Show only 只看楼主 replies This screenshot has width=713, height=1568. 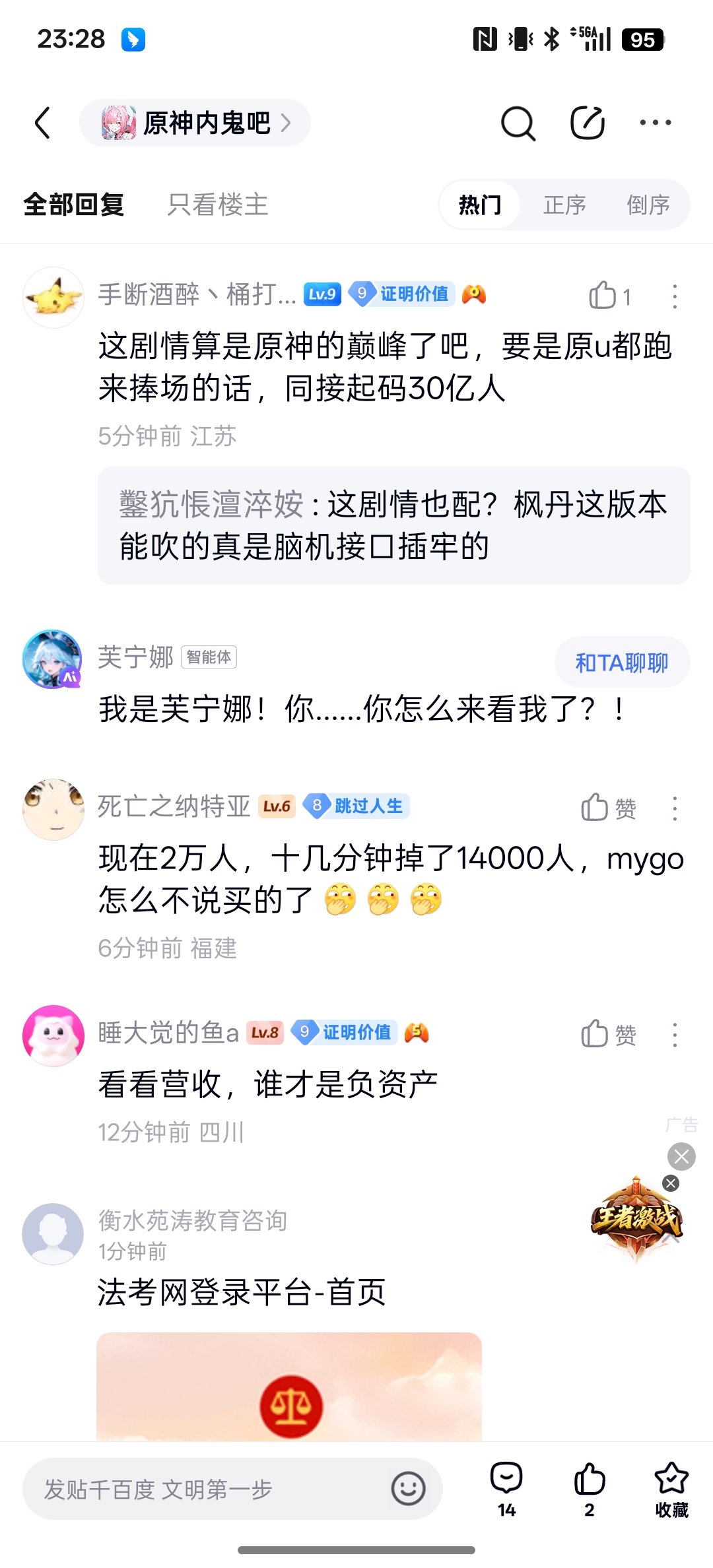point(218,205)
